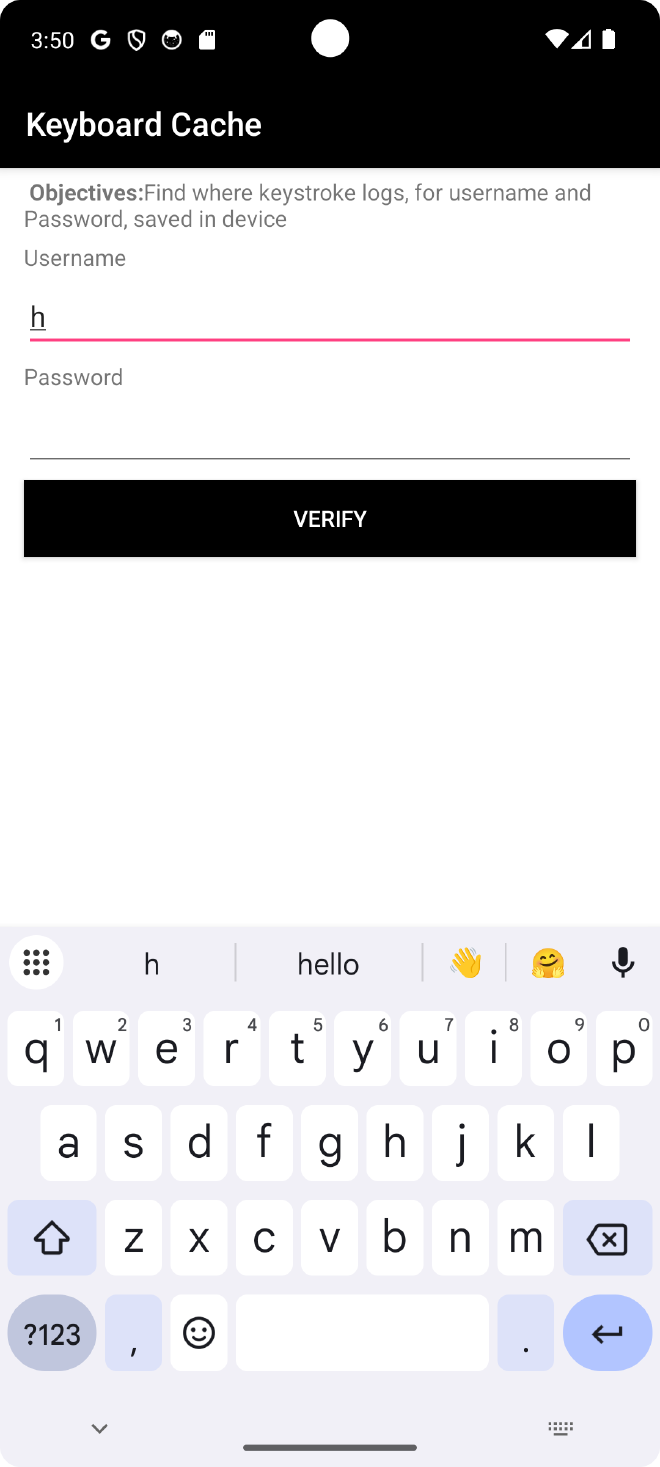Screen dimensions: 660x1467
Task: Select the "h" suggestion in keyboard bar
Action: [x=152, y=963]
